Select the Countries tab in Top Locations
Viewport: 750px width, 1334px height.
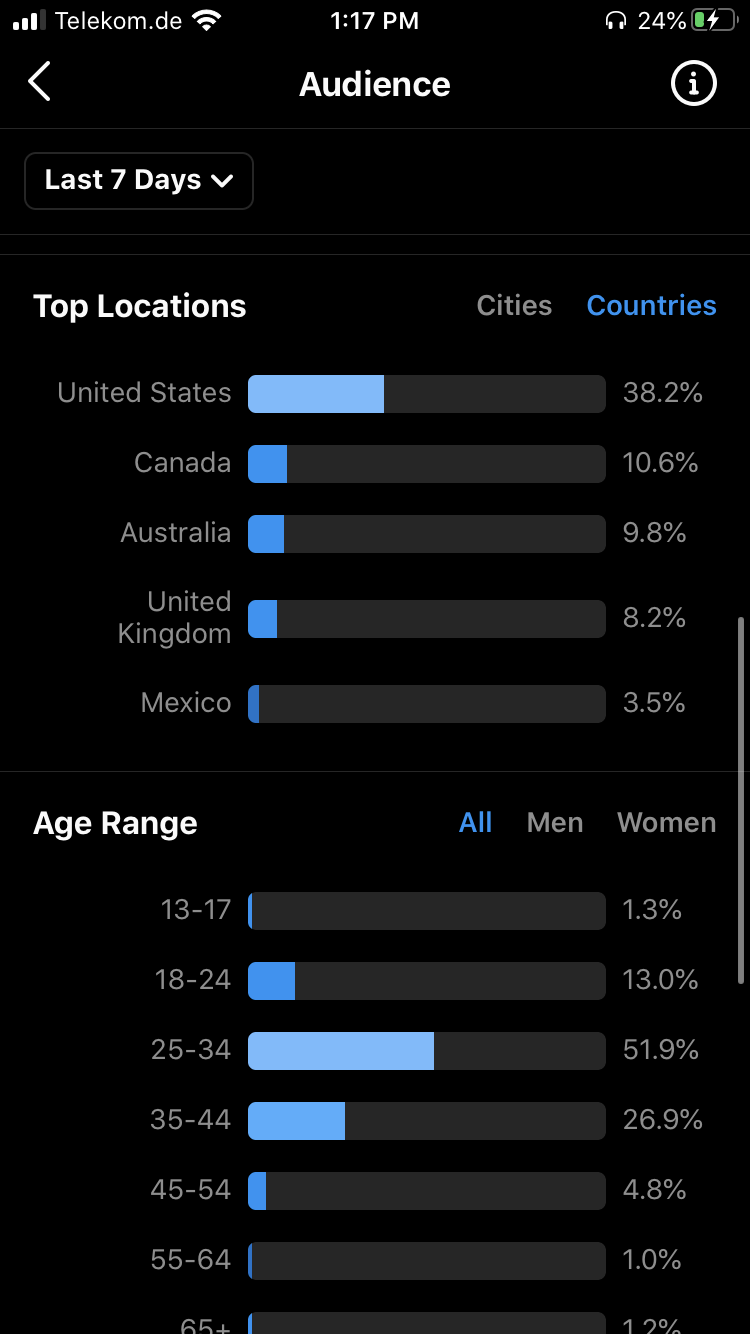(651, 306)
